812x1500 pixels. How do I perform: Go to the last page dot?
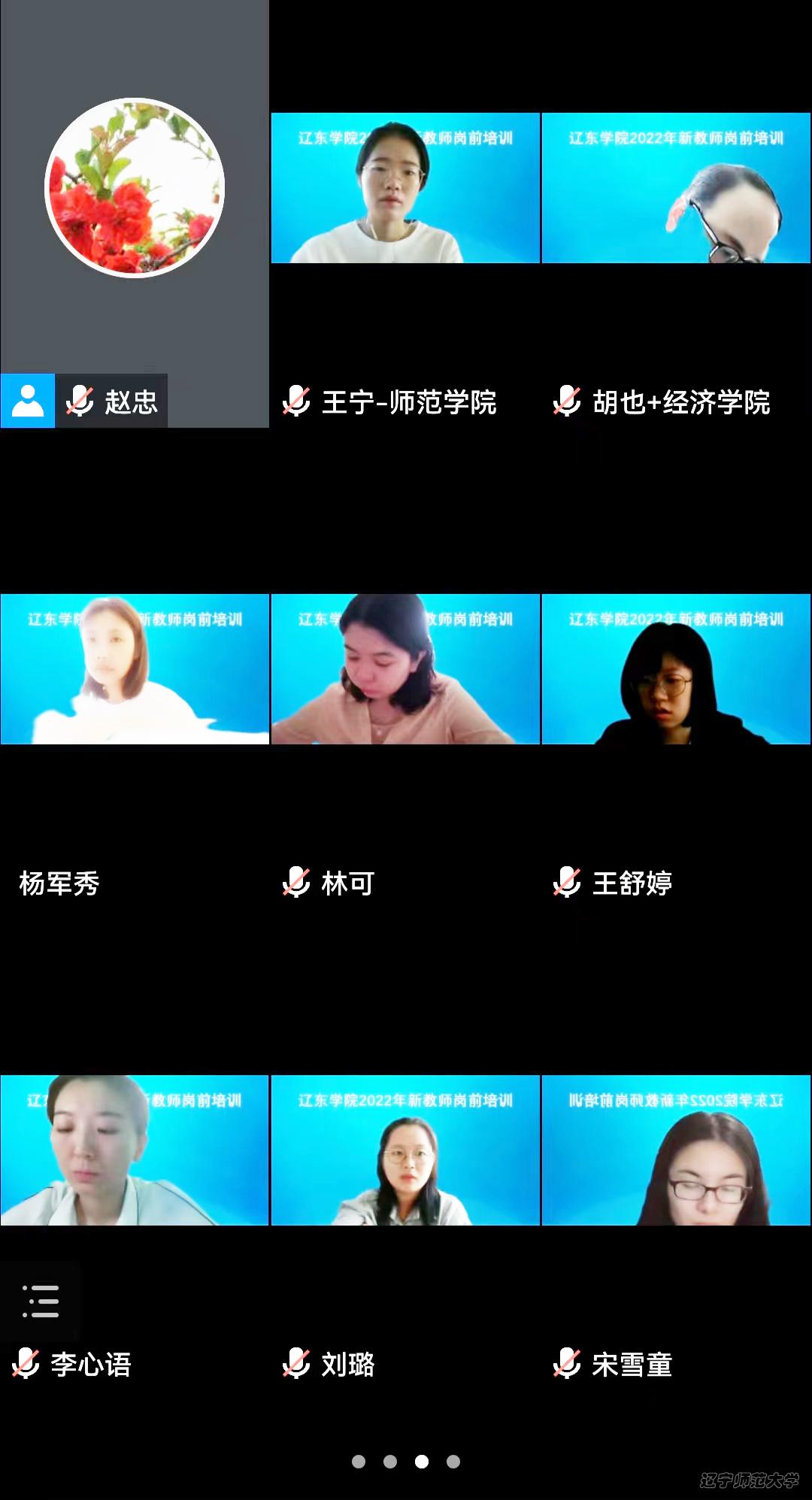[453, 1462]
